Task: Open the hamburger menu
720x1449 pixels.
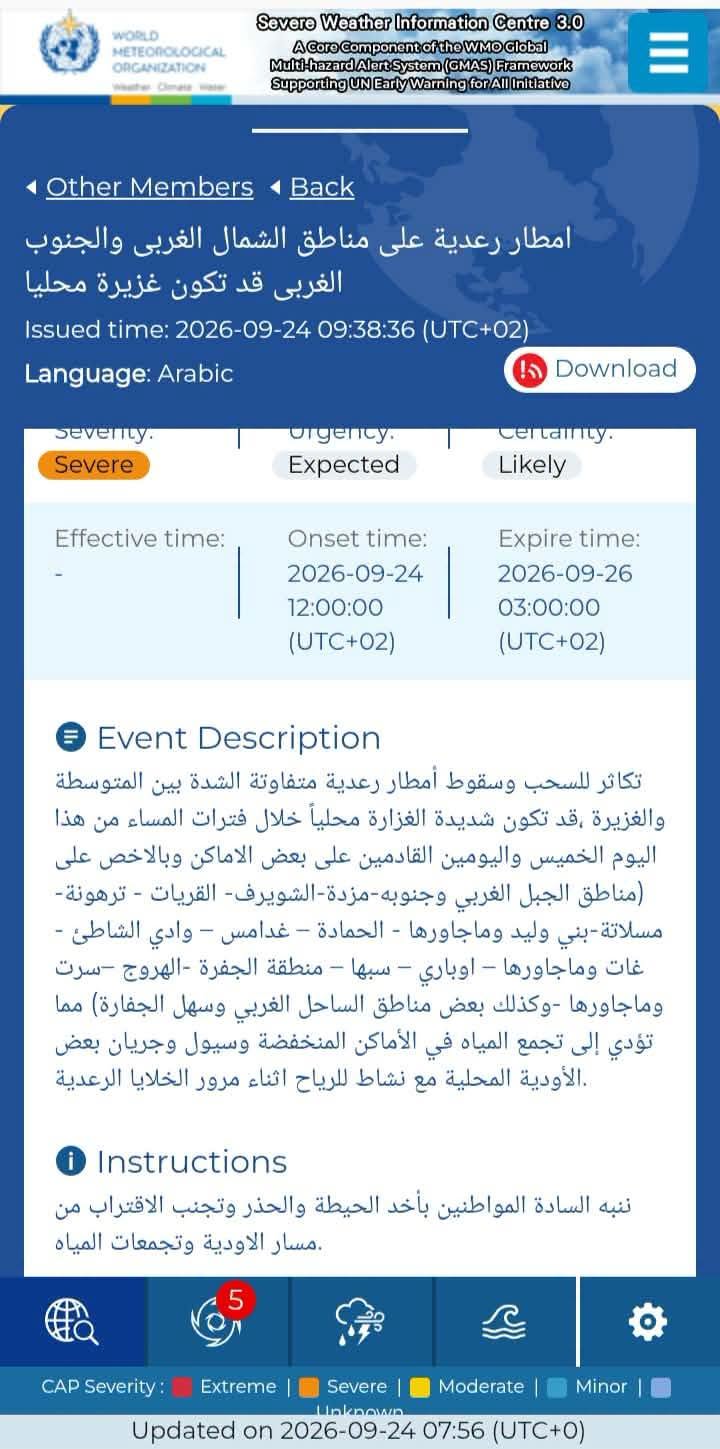Action: [668, 52]
